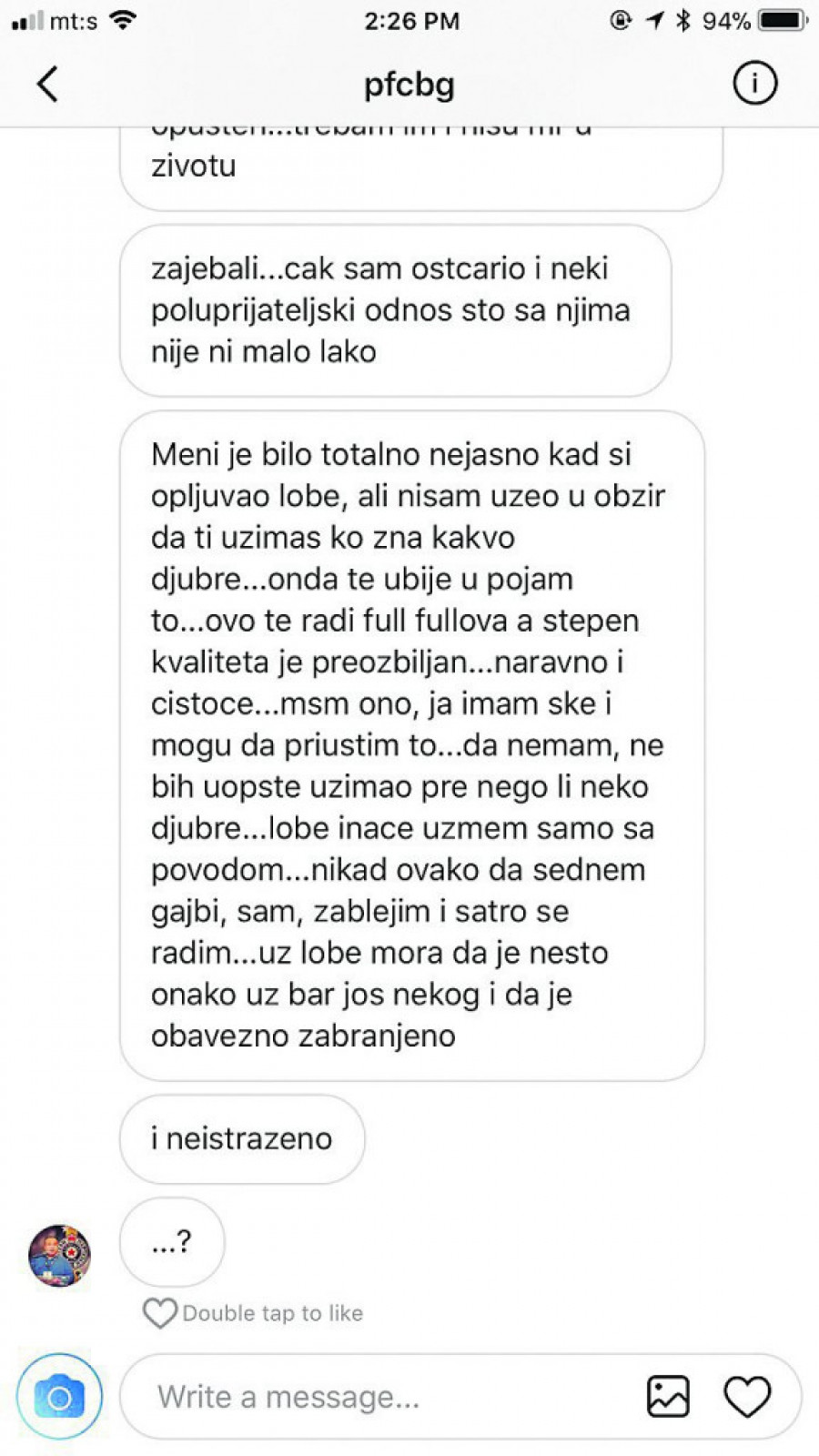
Task: Go back to the inbox
Action: point(47,85)
